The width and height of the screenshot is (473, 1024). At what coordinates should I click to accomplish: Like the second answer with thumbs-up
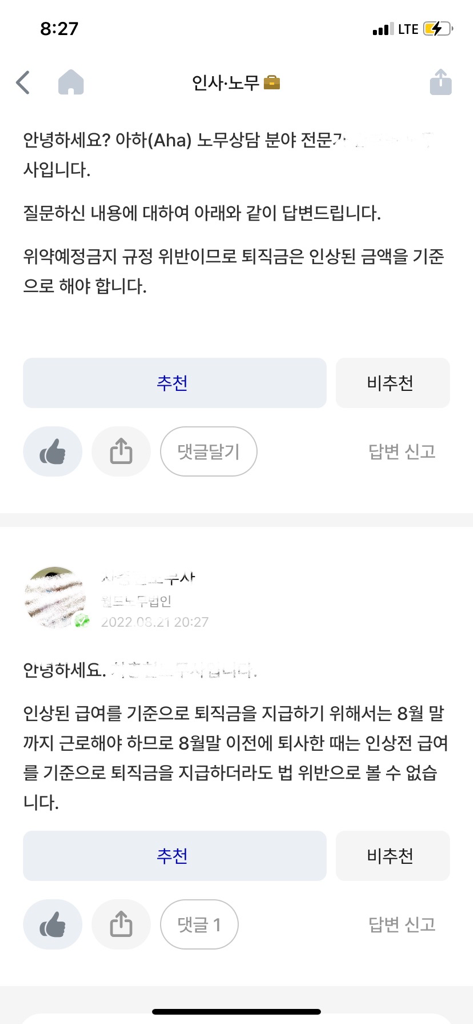click(53, 924)
